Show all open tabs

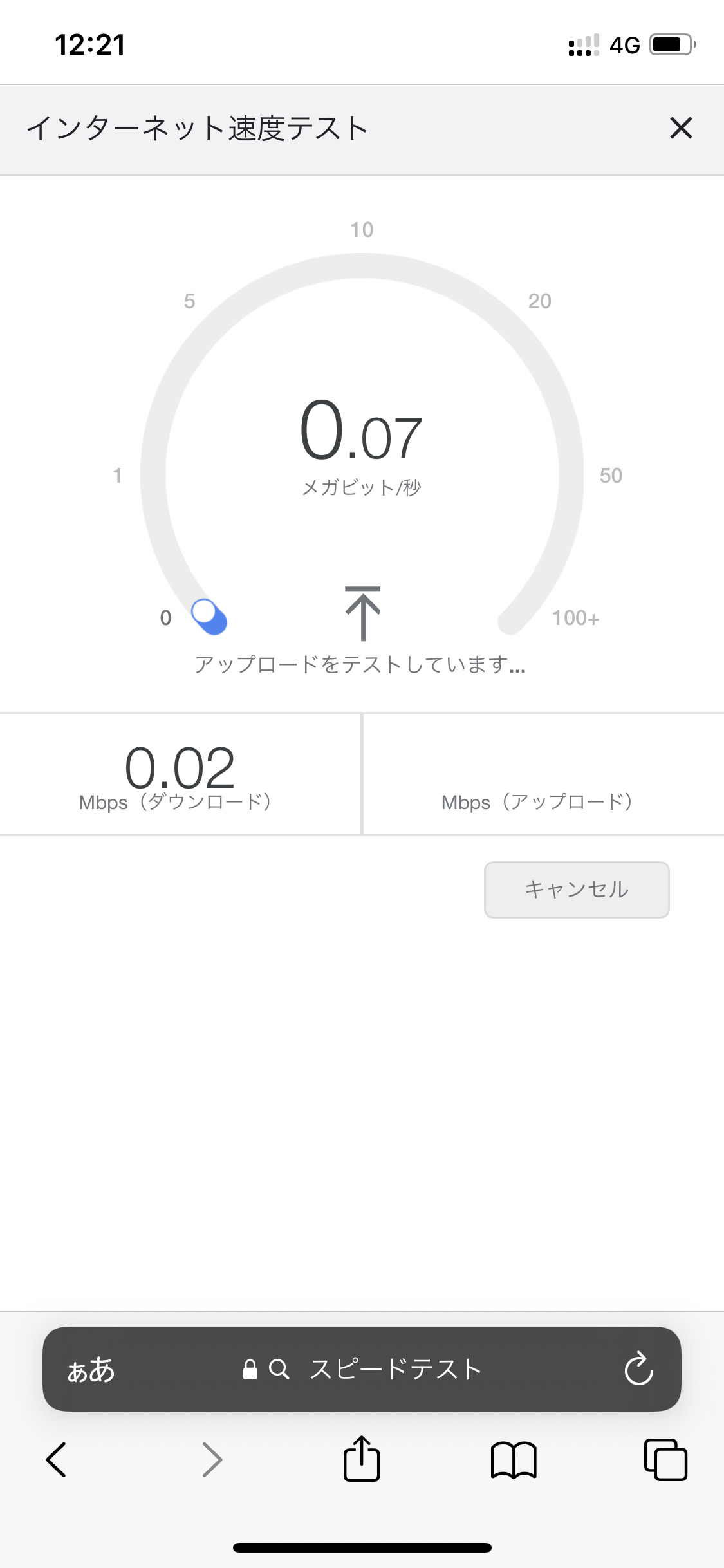click(665, 1459)
